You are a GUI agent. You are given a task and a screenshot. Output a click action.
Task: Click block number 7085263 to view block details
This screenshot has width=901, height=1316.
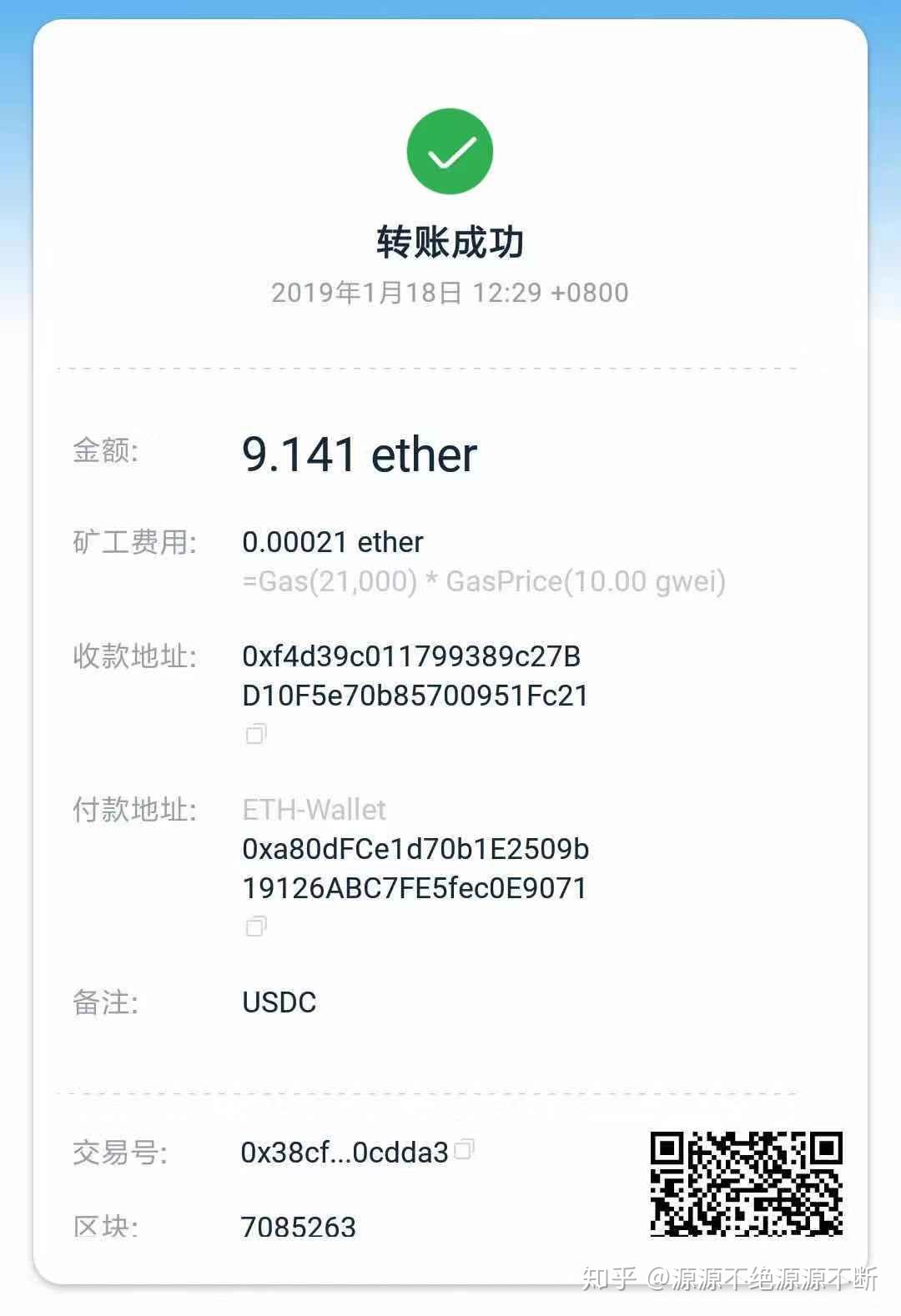296,1226
